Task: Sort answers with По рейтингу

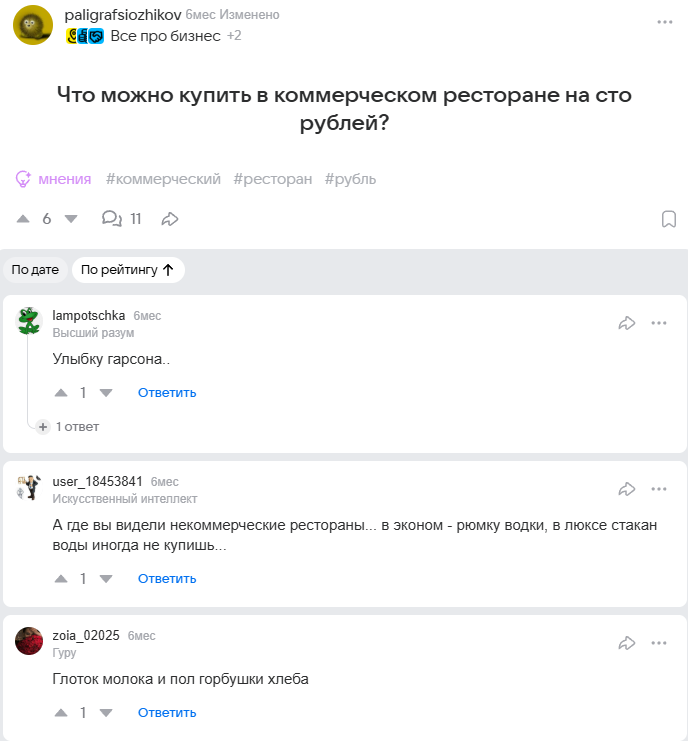Action: point(127,270)
